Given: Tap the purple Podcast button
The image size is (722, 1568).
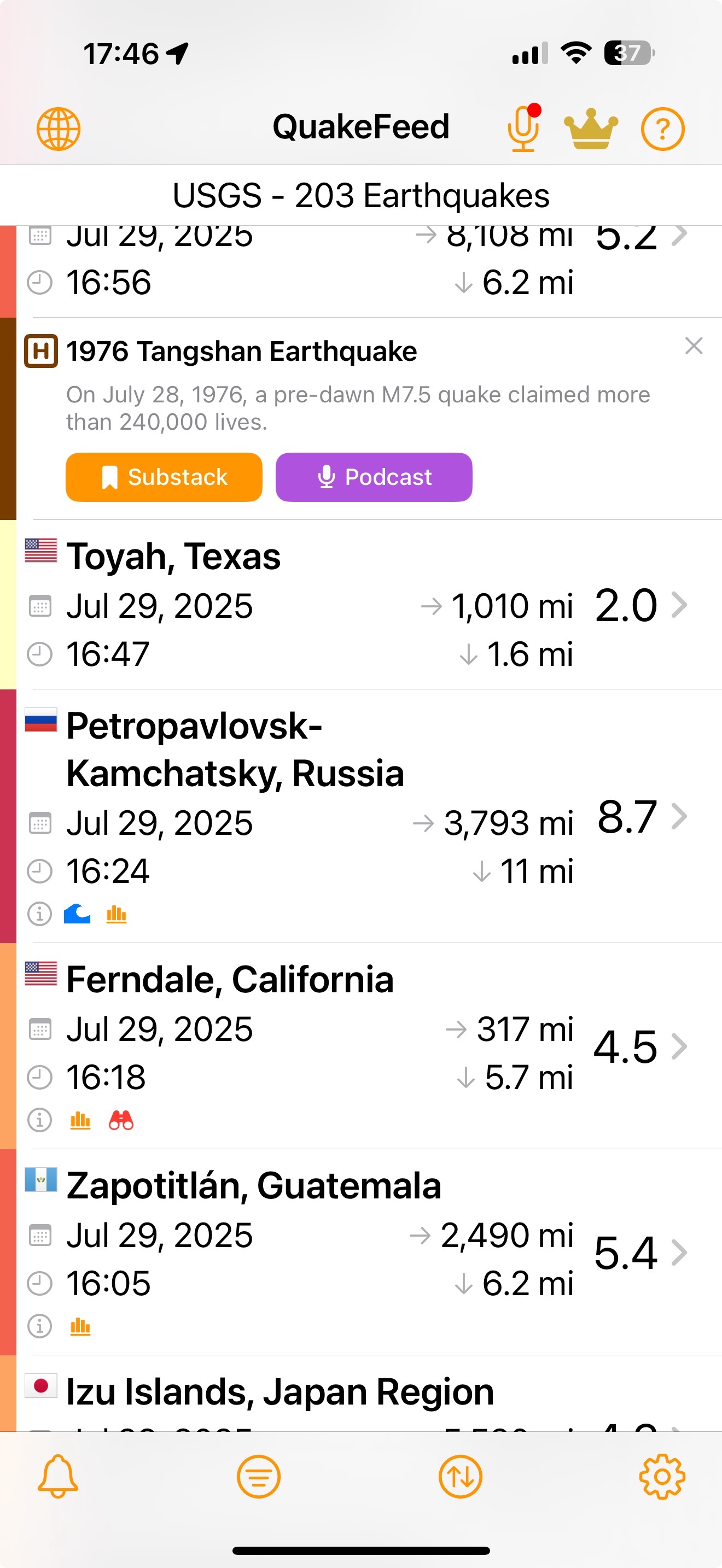Looking at the screenshot, I should tap(374, 477).
